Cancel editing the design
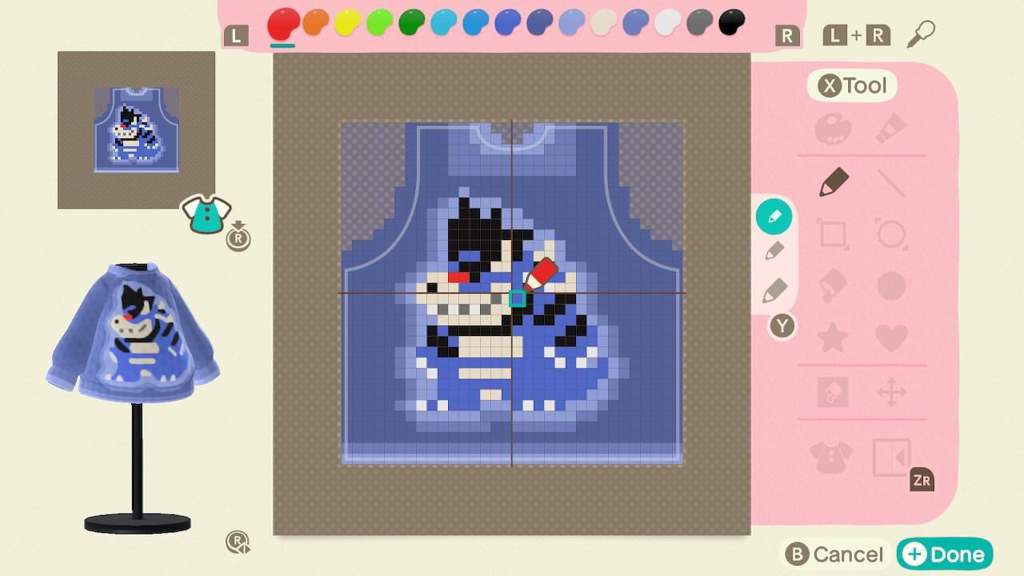This screenshot has height=576, width=1024. pos(836,553)
